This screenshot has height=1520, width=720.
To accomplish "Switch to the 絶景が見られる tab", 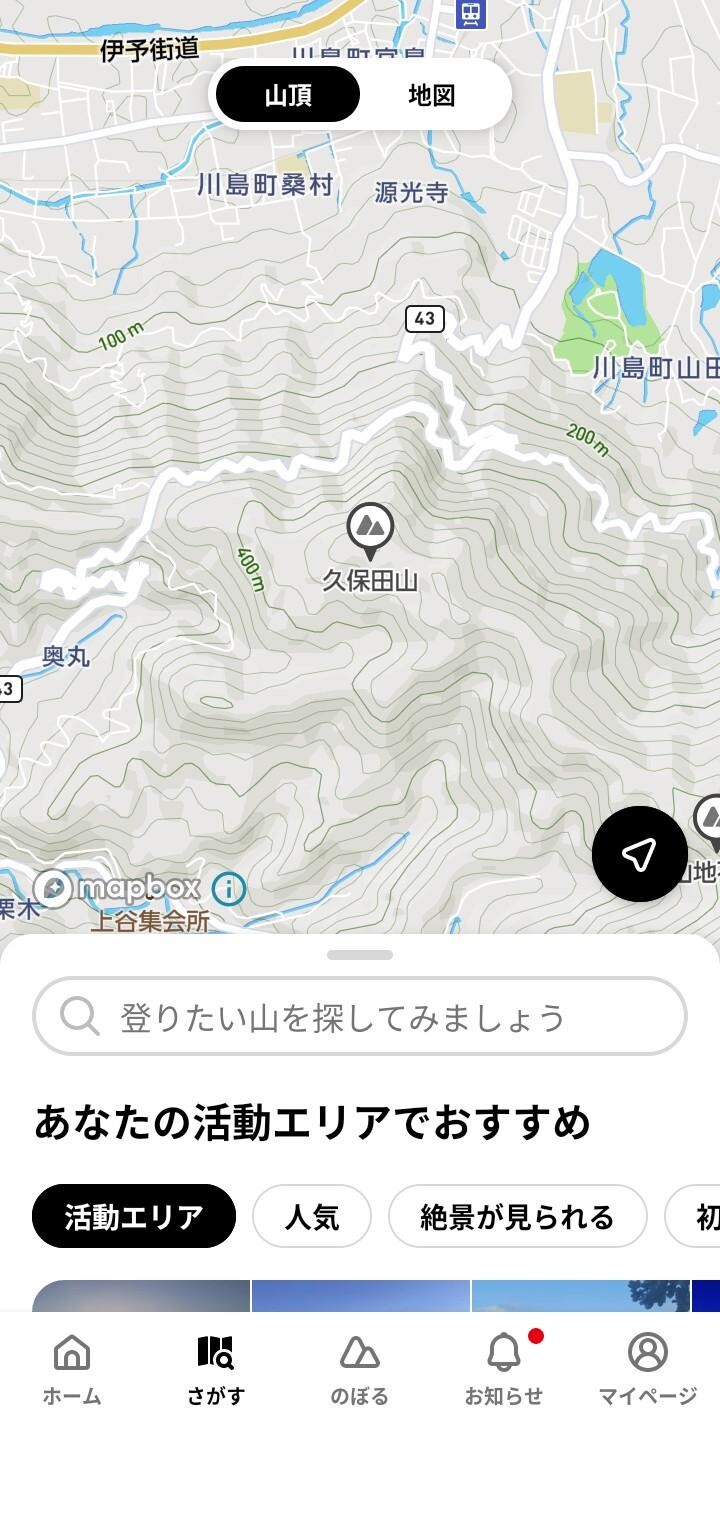I will click(517, 1216).
